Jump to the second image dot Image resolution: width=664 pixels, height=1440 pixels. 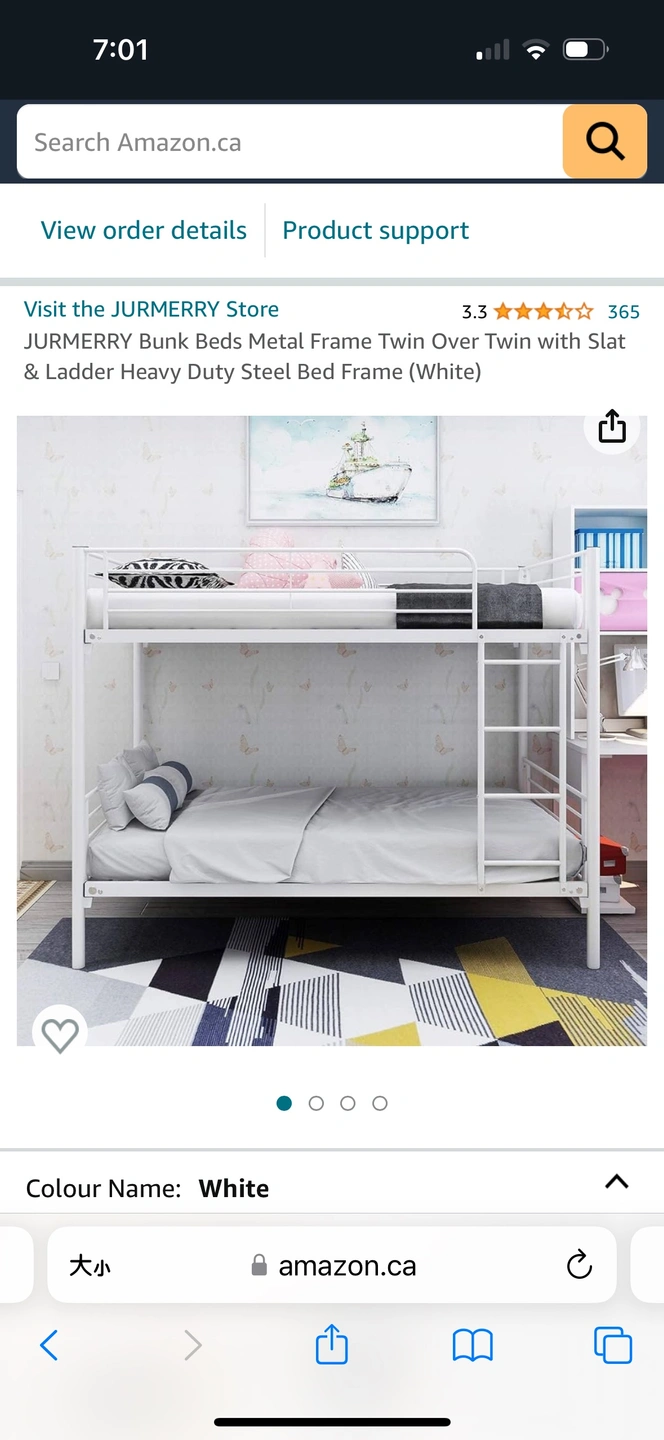click(316, 1103)
